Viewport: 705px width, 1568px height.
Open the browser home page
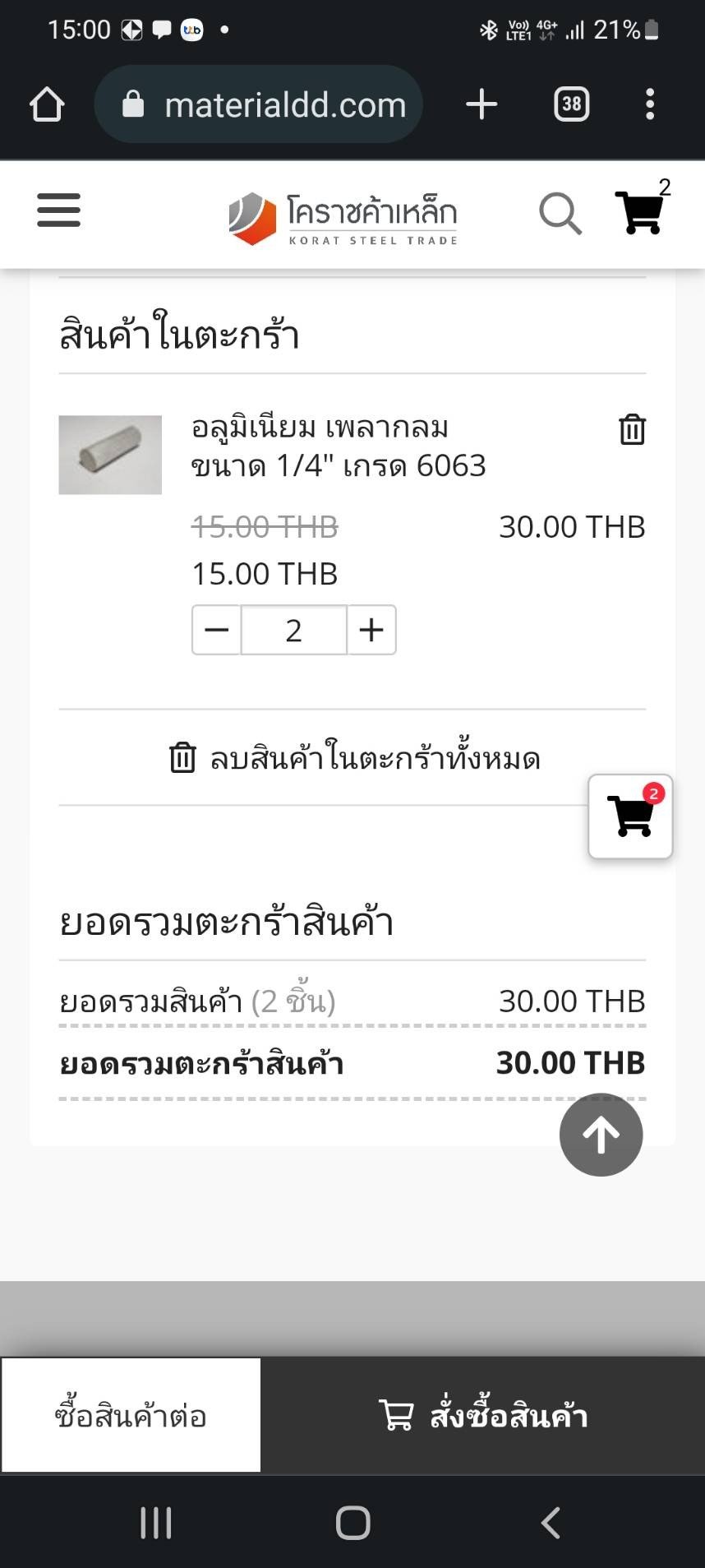coord(47,104)
